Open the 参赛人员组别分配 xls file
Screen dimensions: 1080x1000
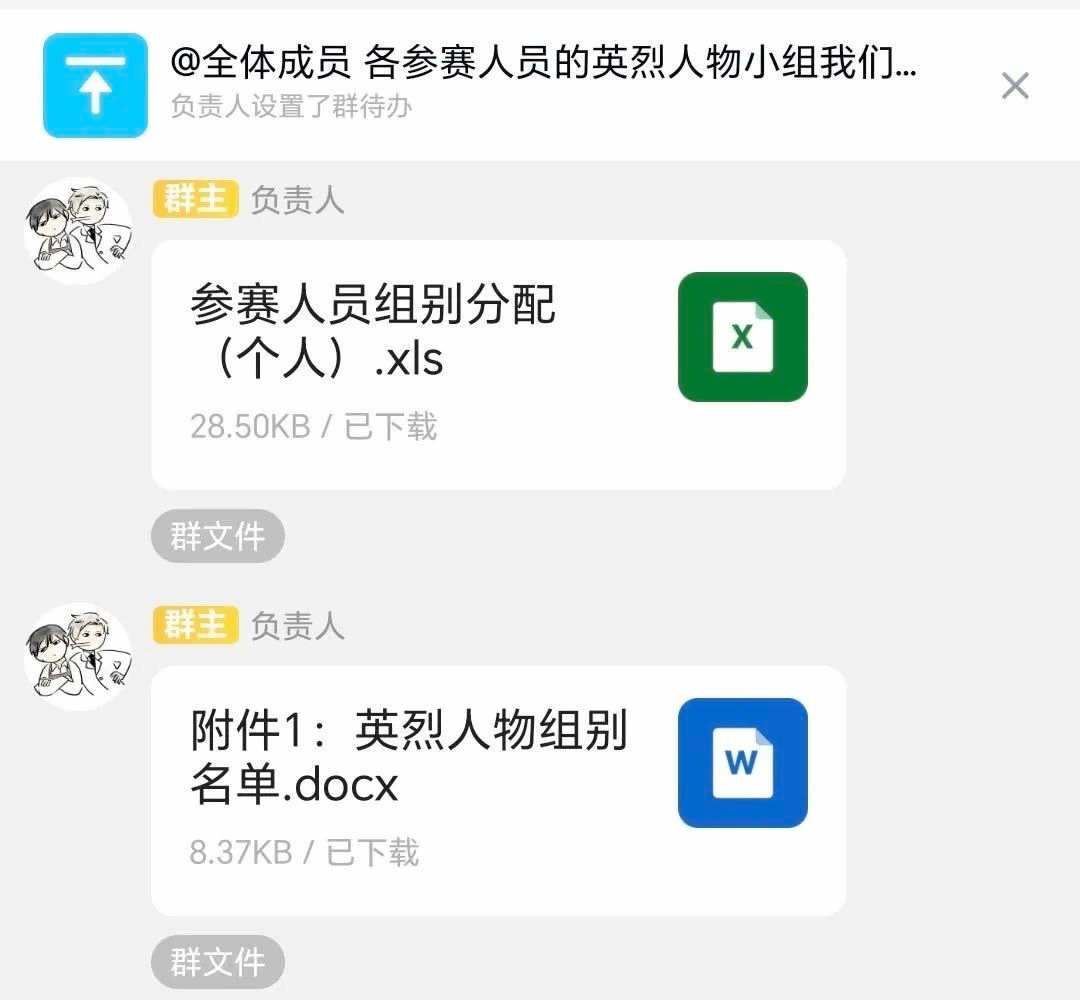pos(498,365)
